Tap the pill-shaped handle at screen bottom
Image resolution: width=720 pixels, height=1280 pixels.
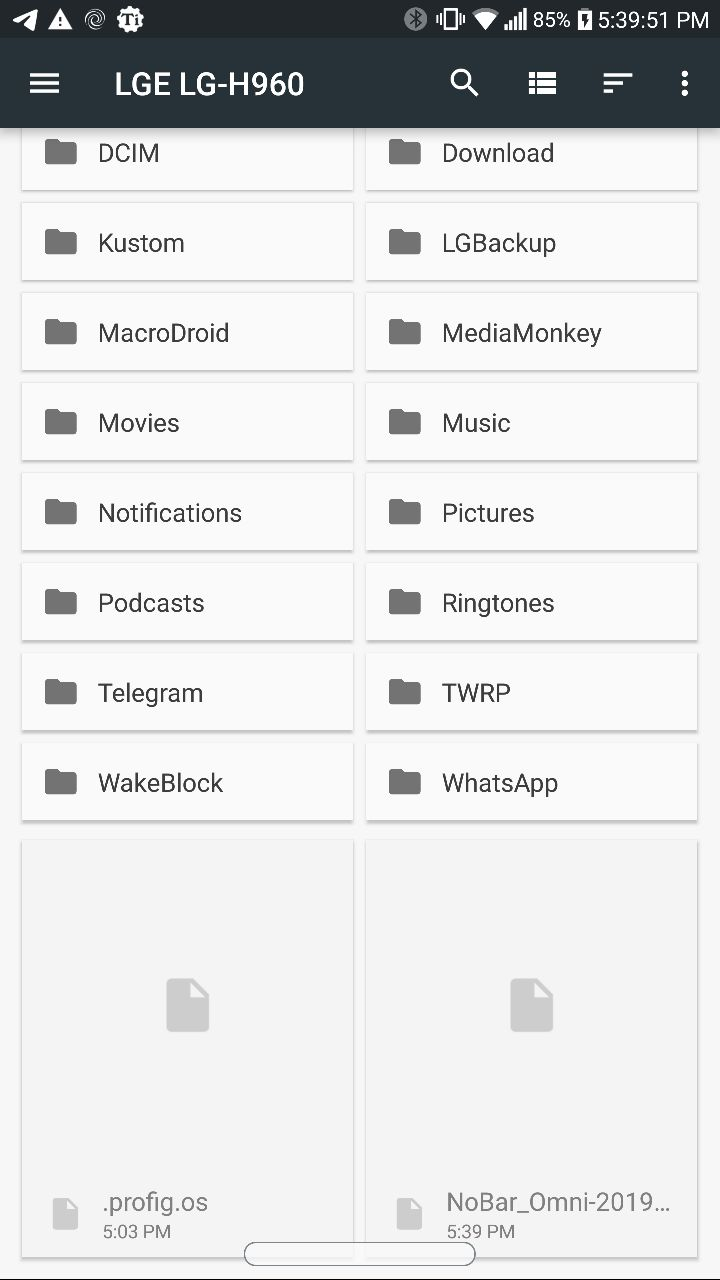360,1253
